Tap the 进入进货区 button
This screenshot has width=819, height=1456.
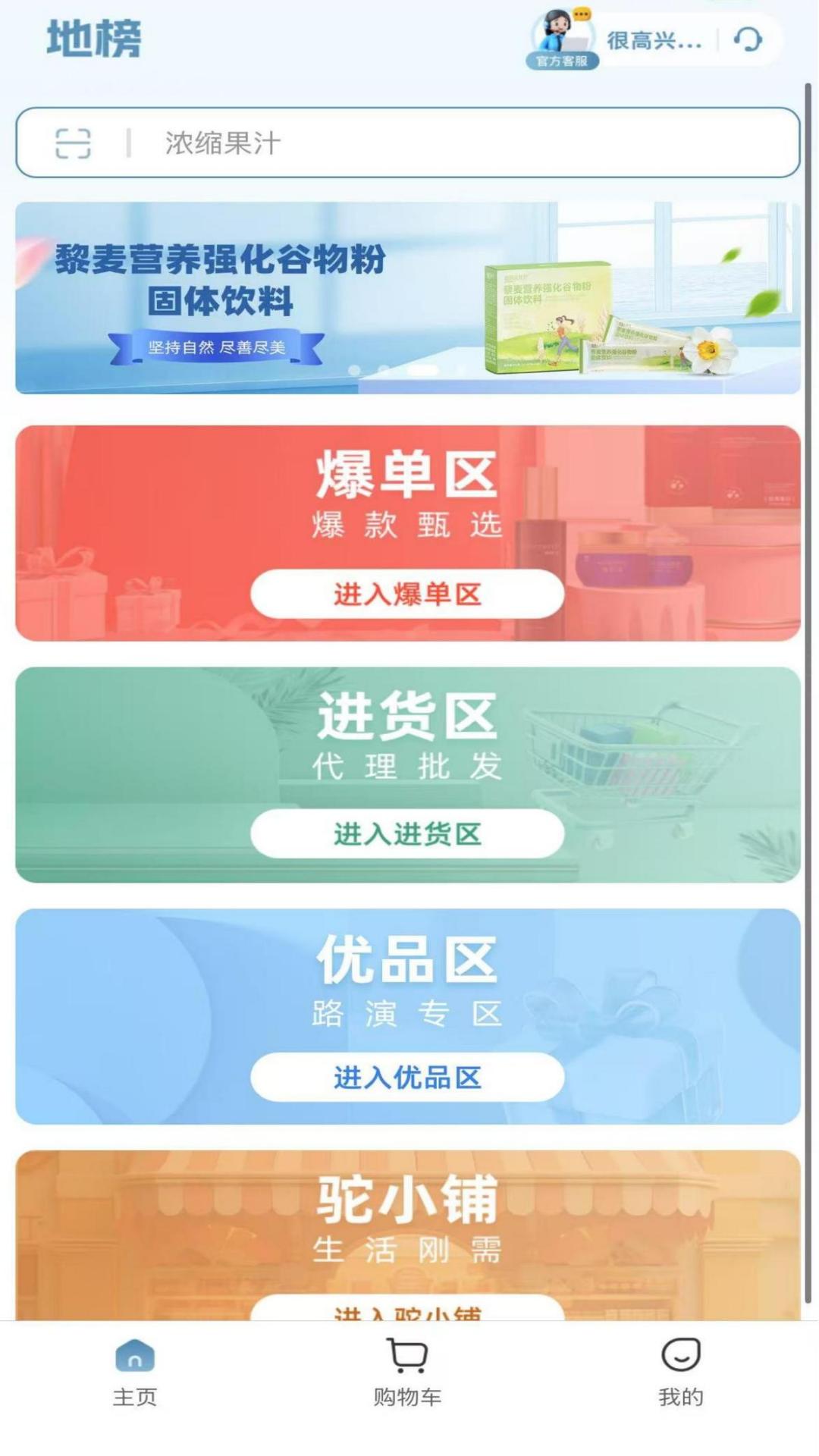(x=407, y=834)
